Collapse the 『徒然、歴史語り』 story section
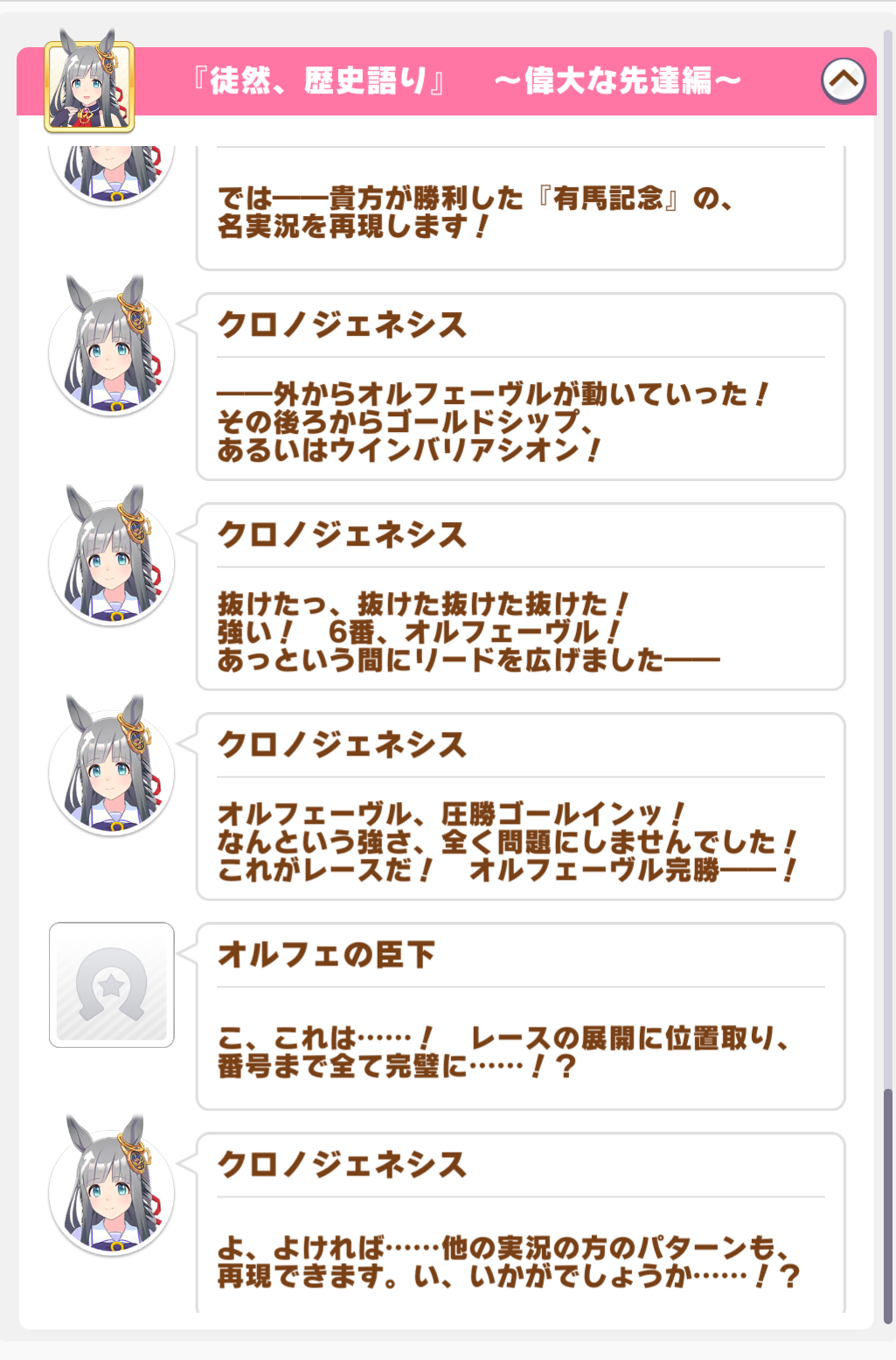The image size is (896, 1360). click(843, 80)
